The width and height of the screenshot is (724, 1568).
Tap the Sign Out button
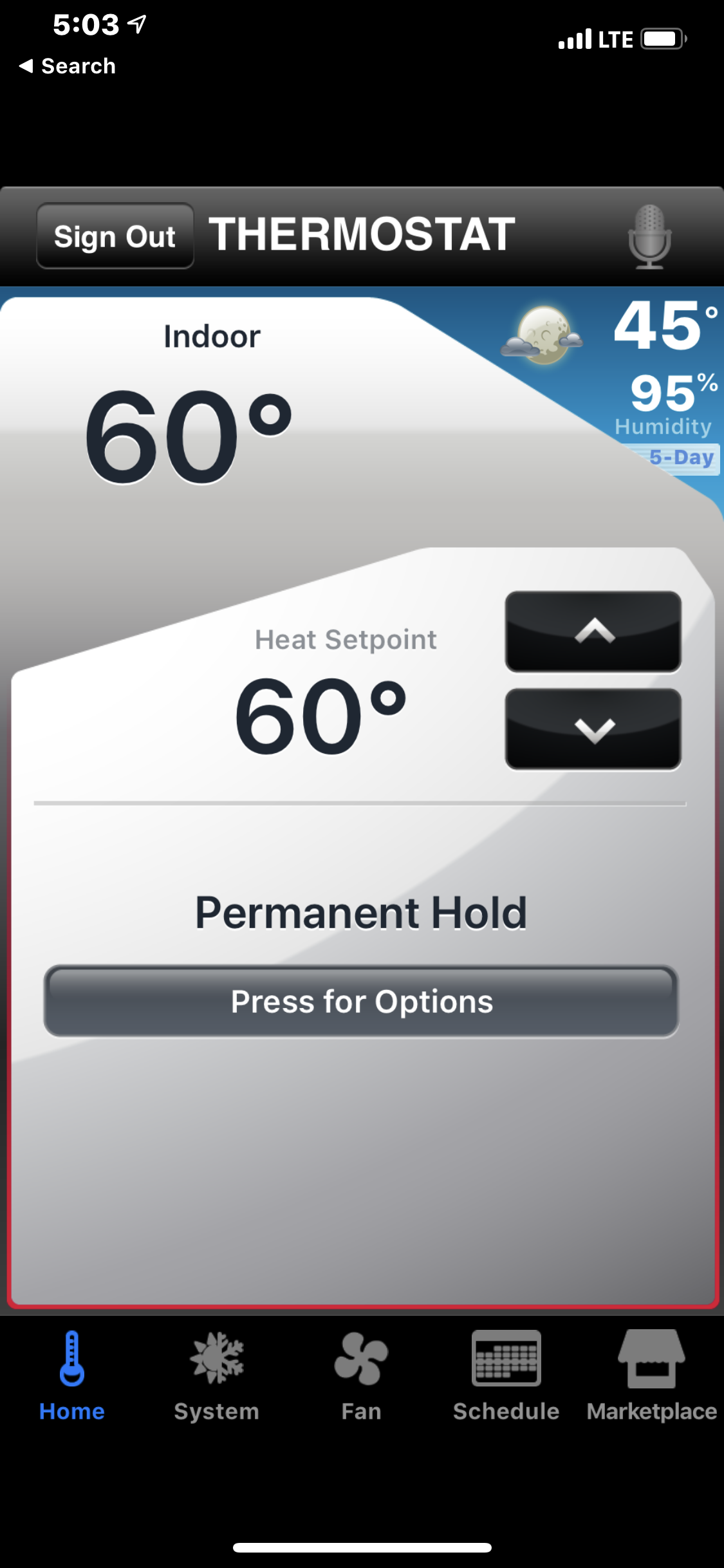click(115, 236)
